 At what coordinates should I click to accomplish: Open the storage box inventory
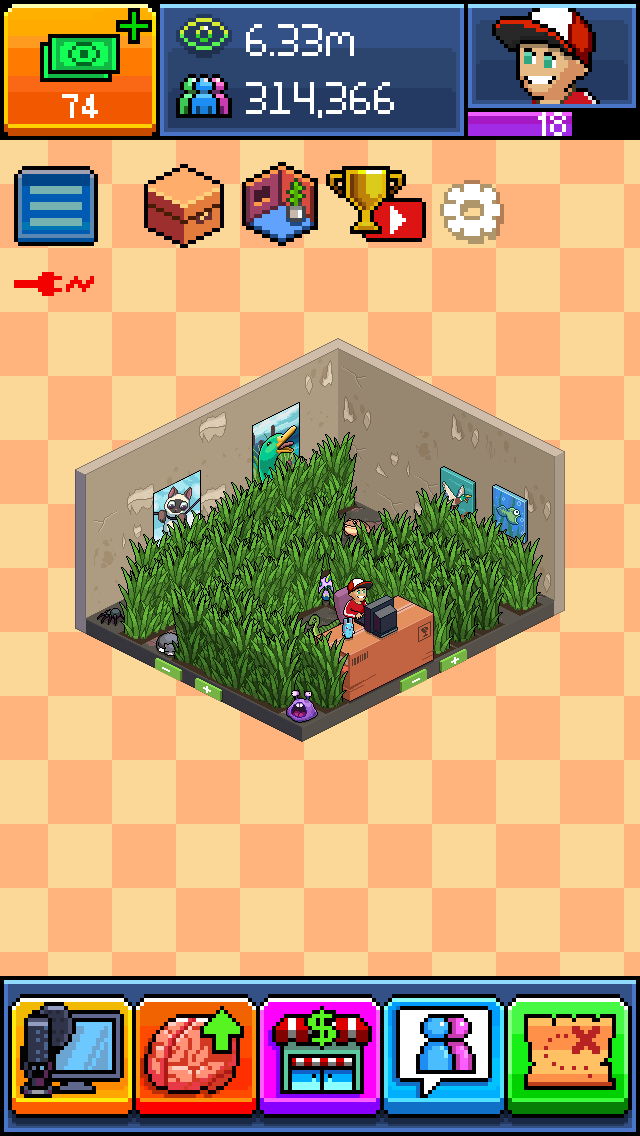click(184, 204)
